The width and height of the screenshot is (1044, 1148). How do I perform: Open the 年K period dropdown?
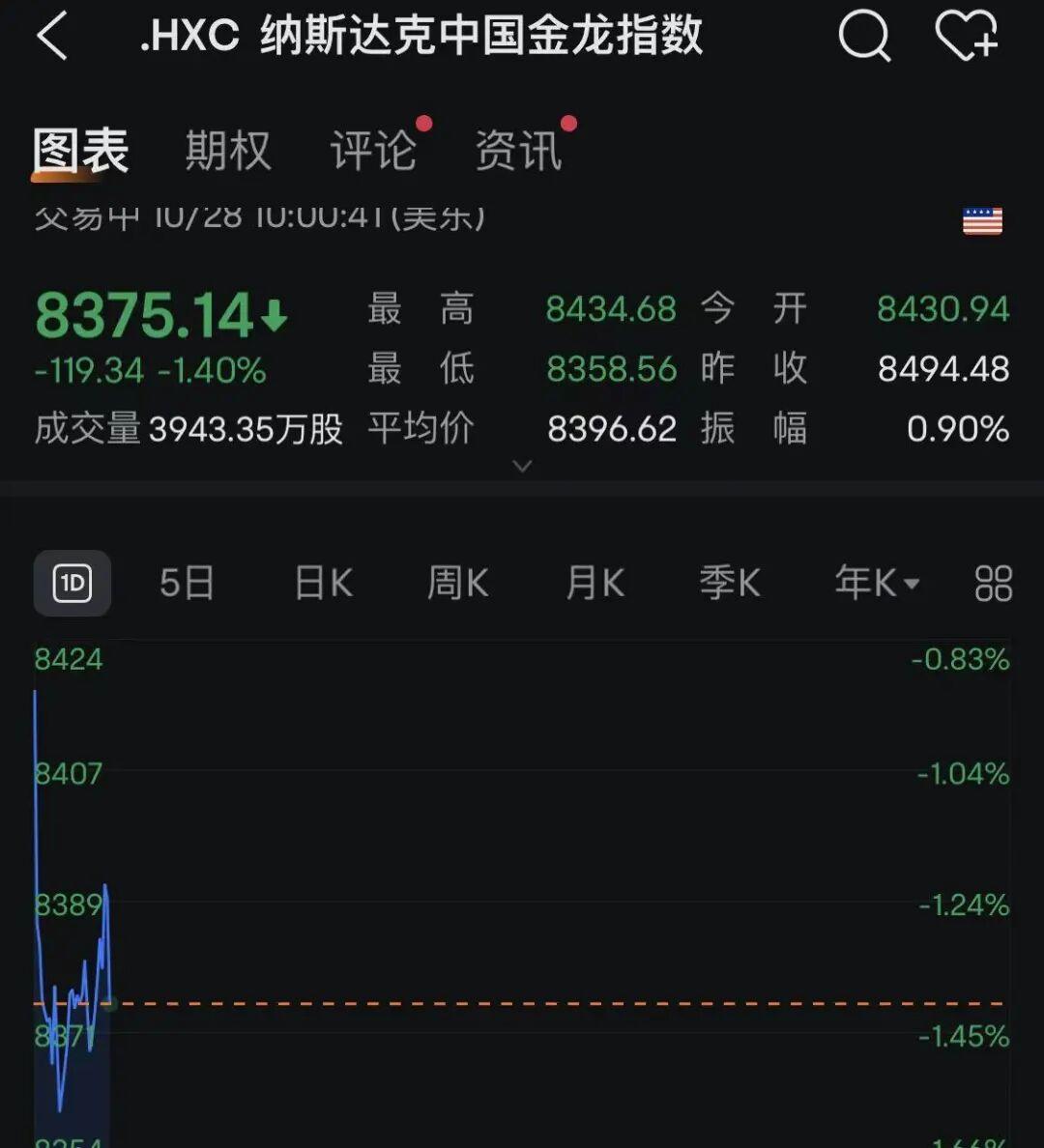[877, 584]
